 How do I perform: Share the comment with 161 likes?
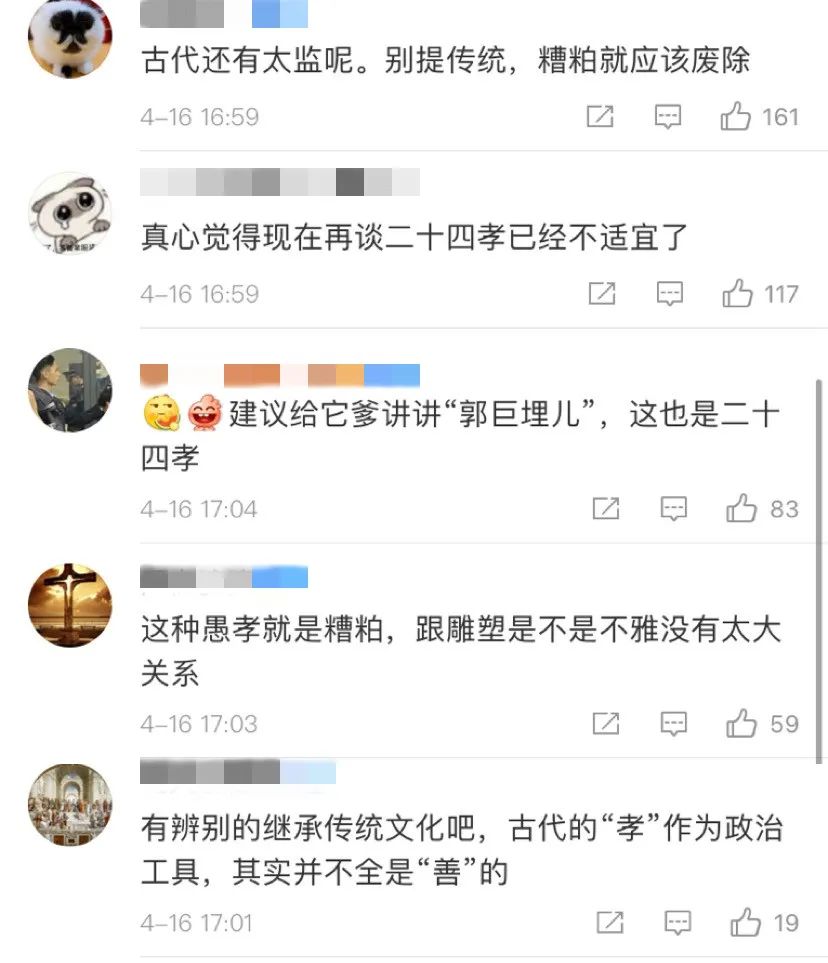point(599,117)
